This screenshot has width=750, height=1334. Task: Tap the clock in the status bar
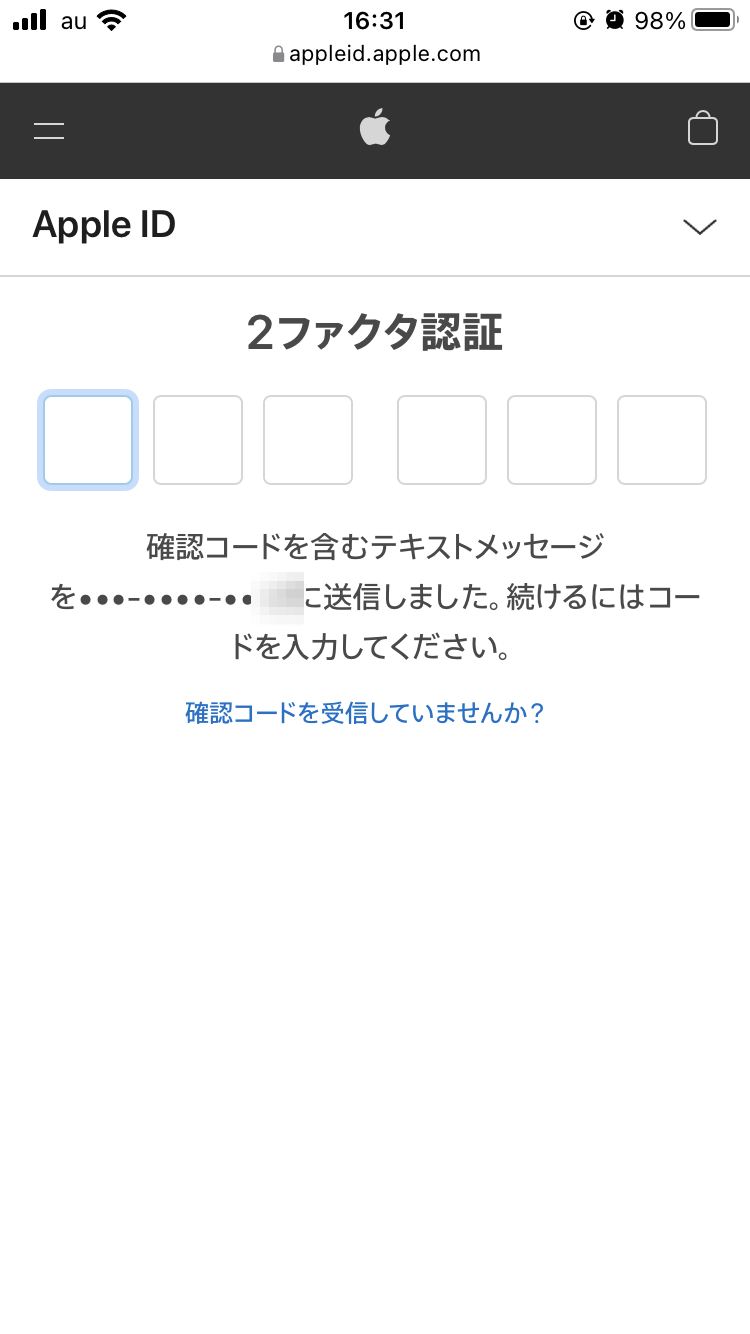374,20
